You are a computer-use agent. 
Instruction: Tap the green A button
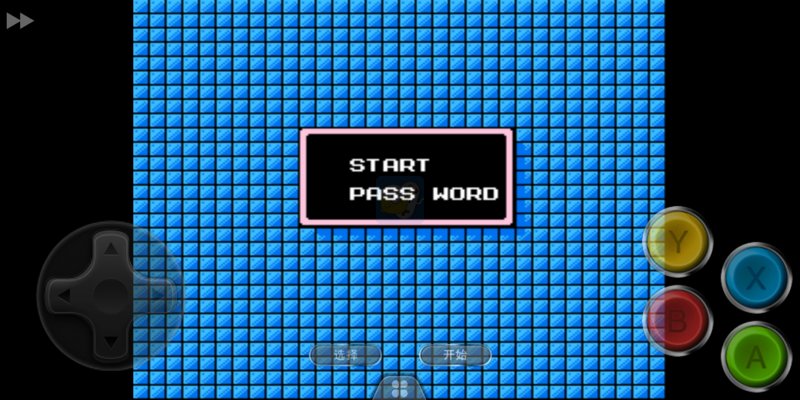click(x=756, y=357)
